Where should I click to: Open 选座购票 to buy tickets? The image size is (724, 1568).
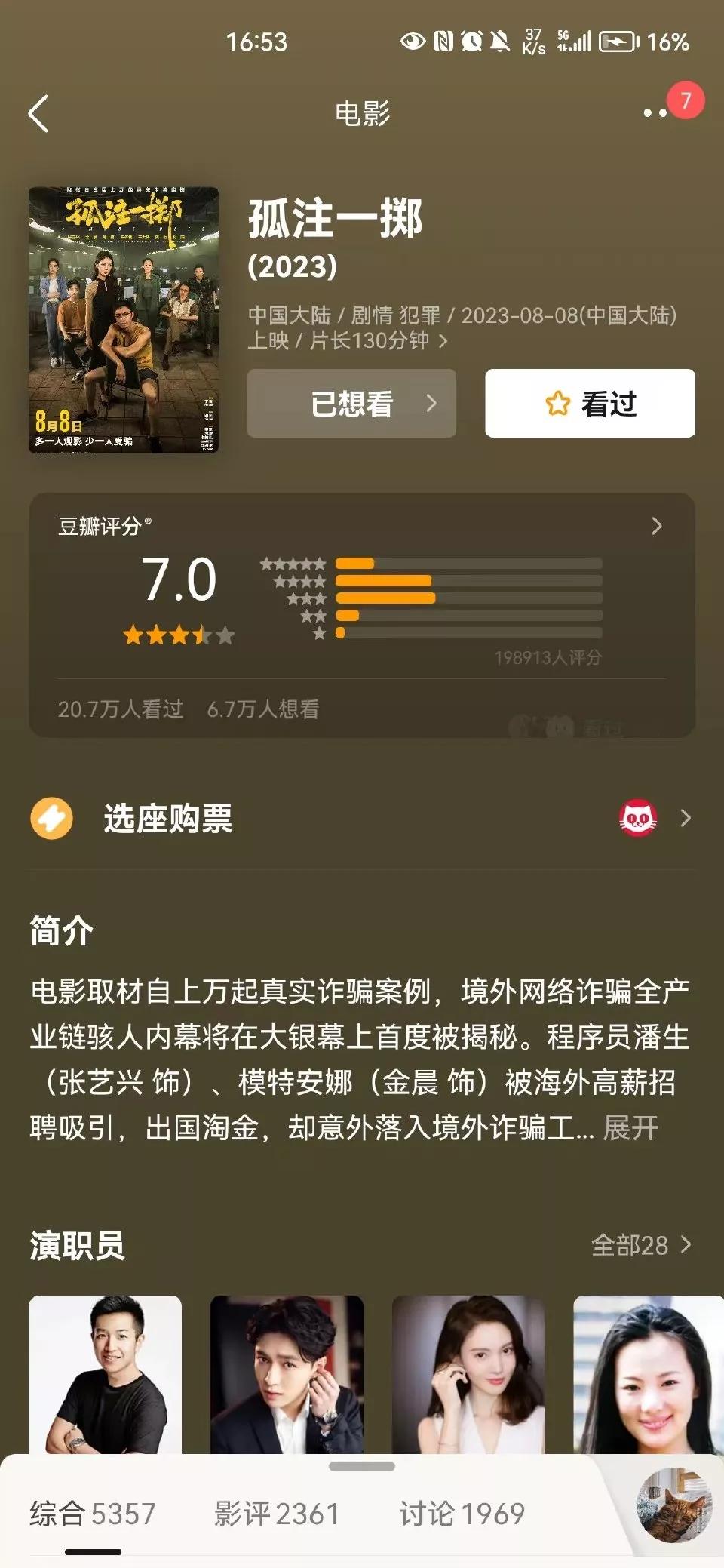point(362,819)
